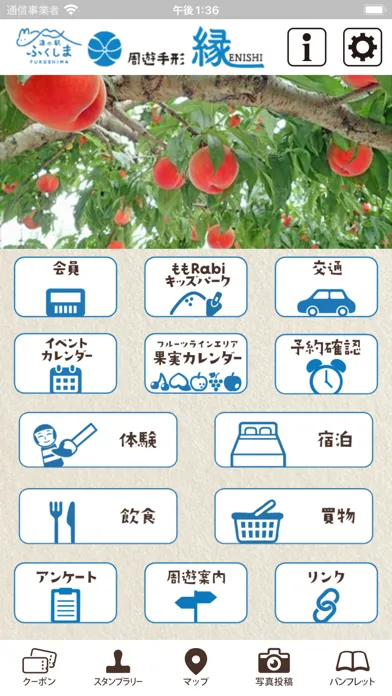View the イベントカレンダー
The image size is (392, 696).
point(66,364)
